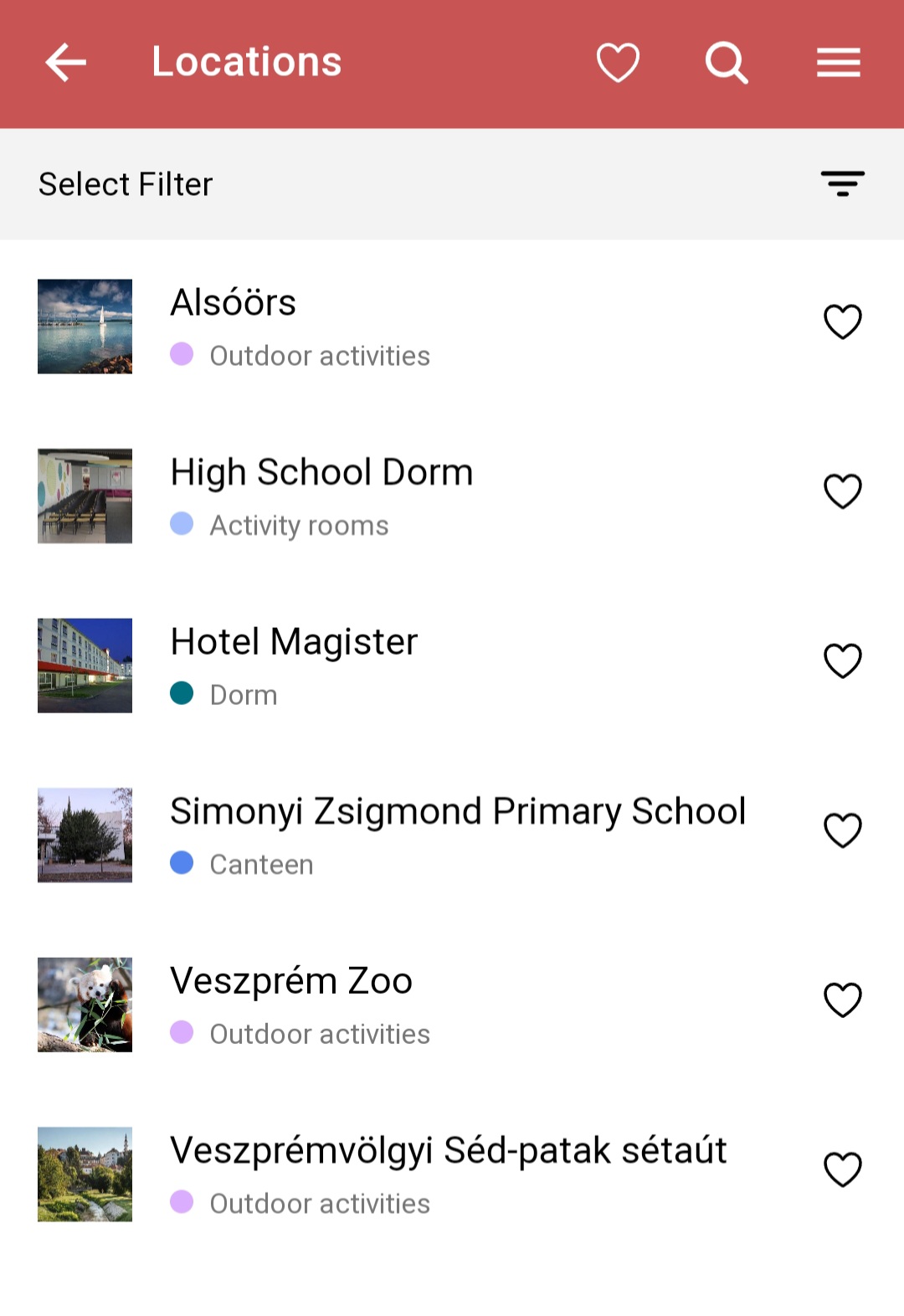The image size is (904, 1316).
Task: Favorite the Veszprém Zoo location
Action: (842, 1000)
